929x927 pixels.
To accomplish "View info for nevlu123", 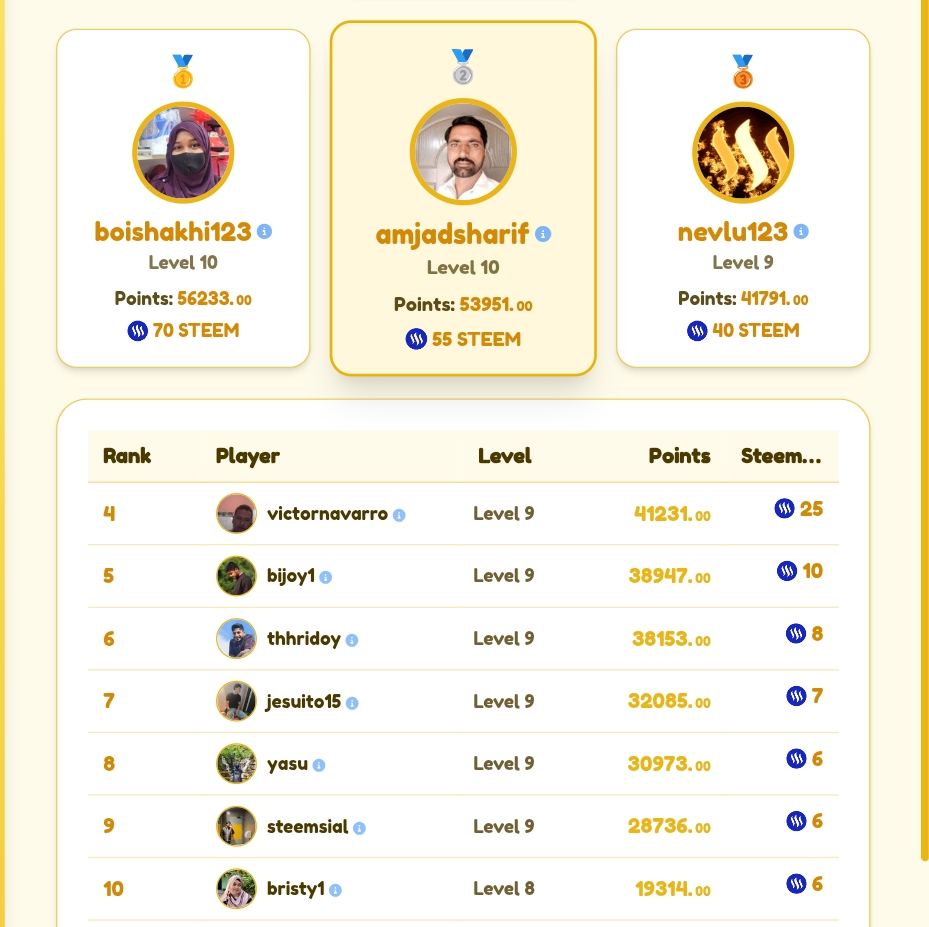I will coord(801,232).
